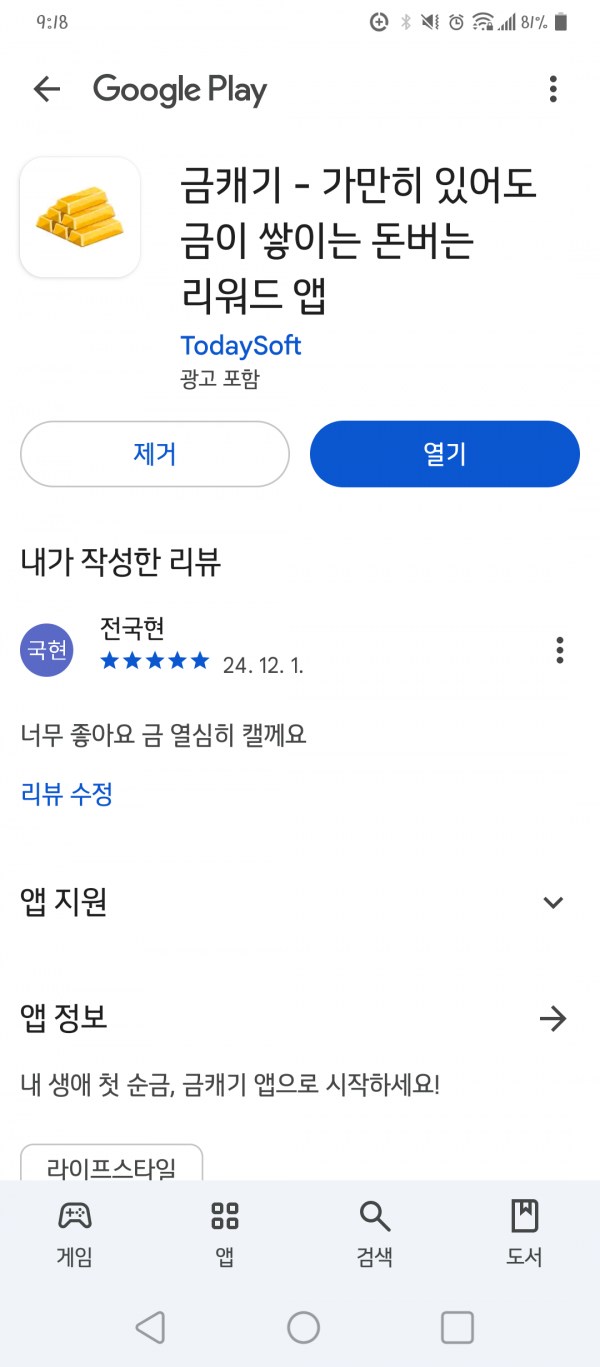Edit my review via 리뷰 수정
The height and width of the screenshot is (1367, 600).
pyautogui.click(x=67, y=794)
